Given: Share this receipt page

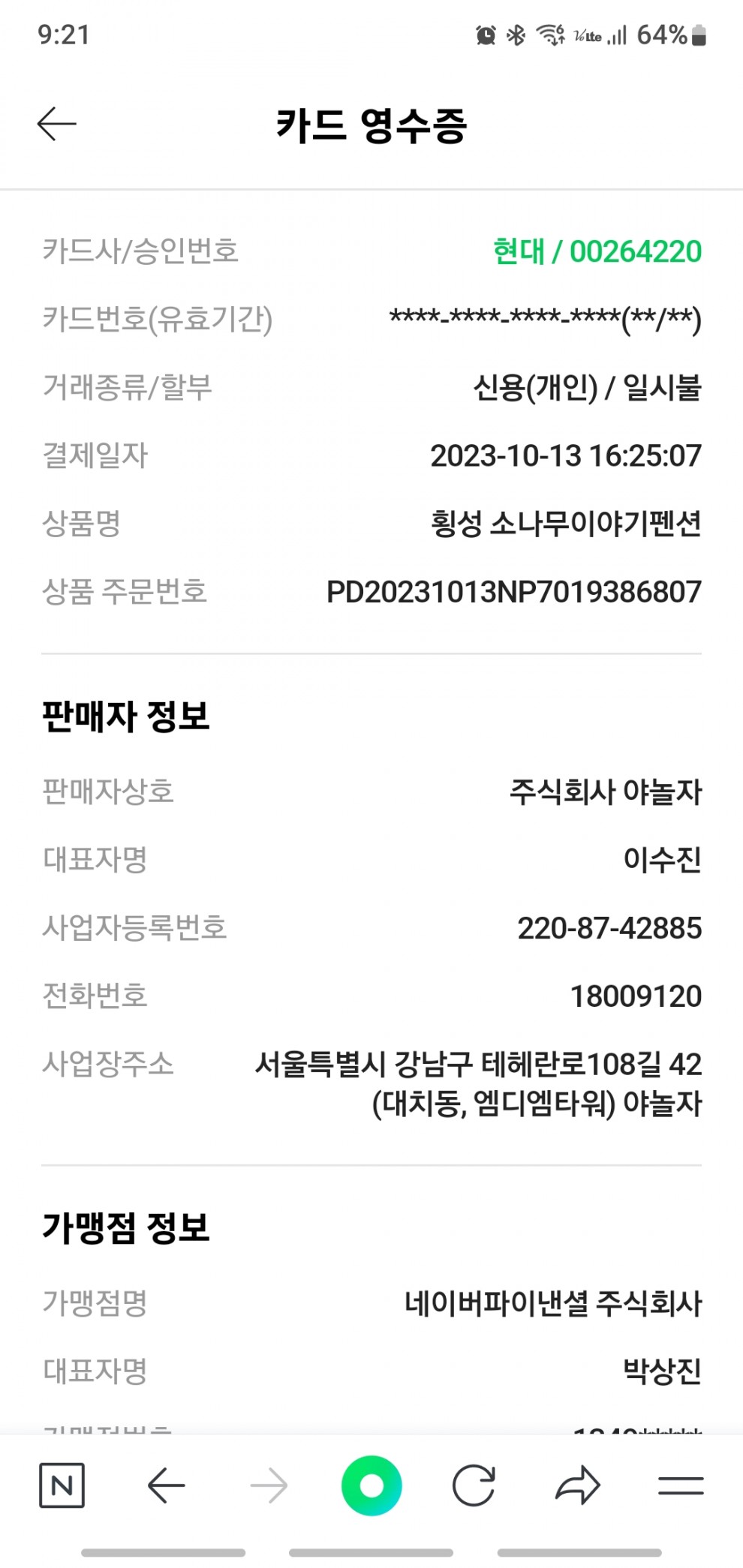Looking at the screenshot, I should [x=578, y=1485].
